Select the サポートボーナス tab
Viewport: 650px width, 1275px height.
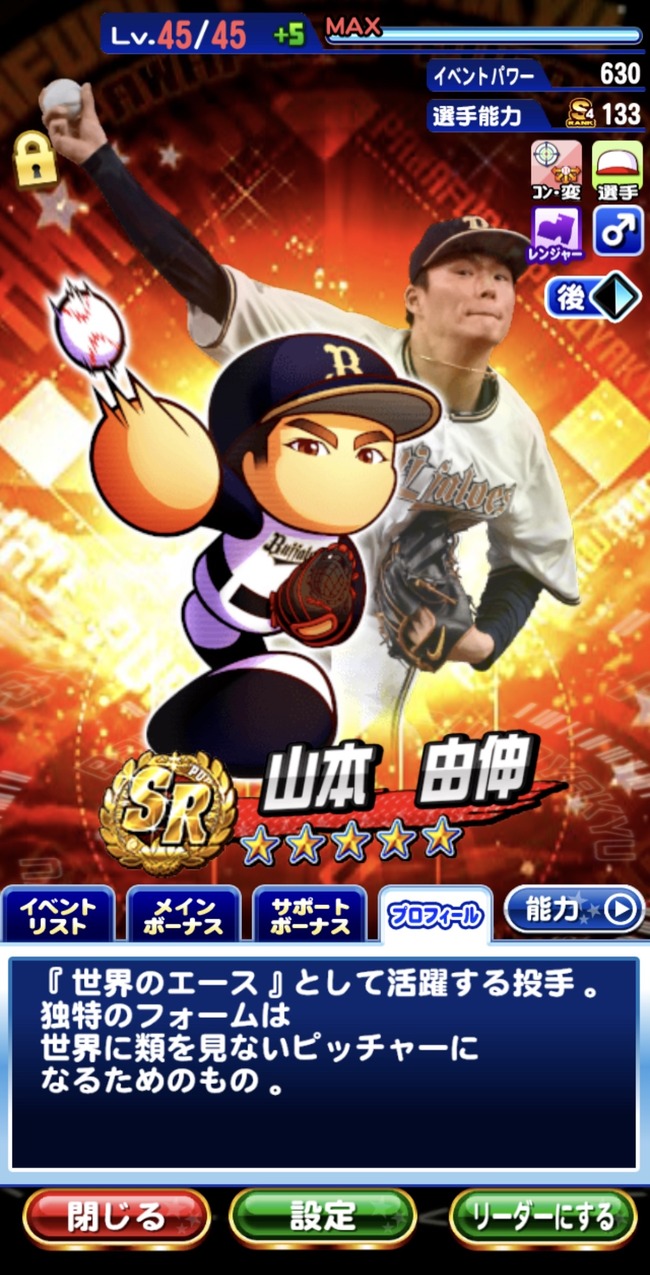pyautogui.click(x=310, y=915)
